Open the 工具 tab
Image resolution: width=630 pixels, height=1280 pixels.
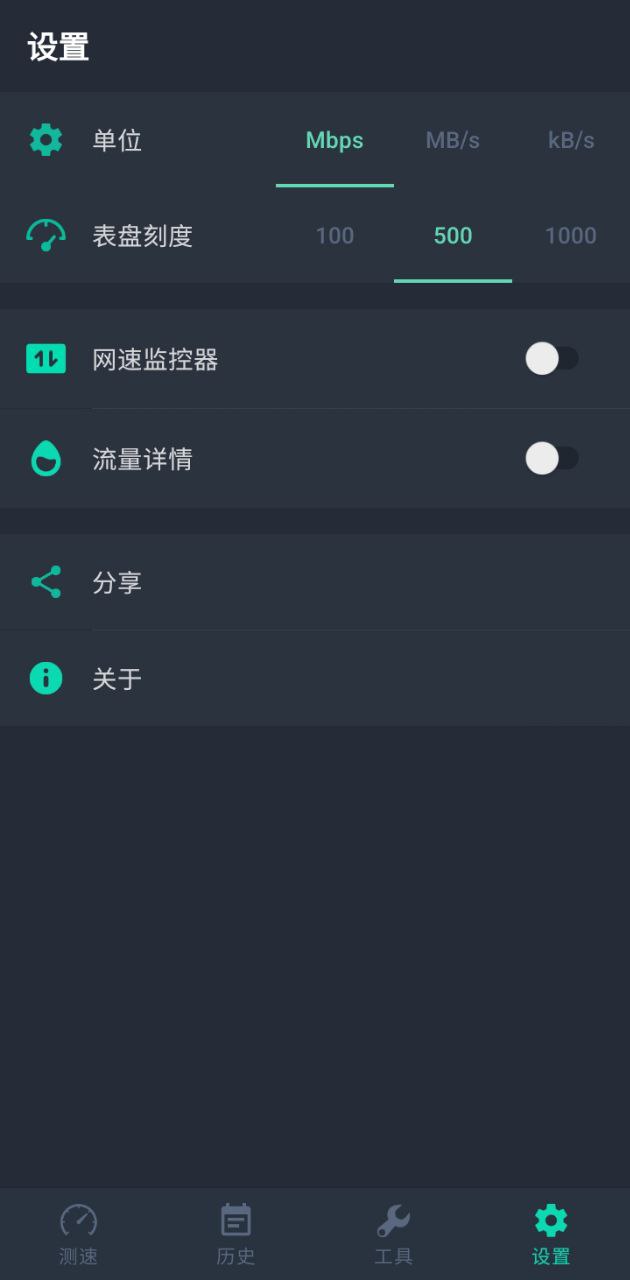click(x=393, y=1235)
